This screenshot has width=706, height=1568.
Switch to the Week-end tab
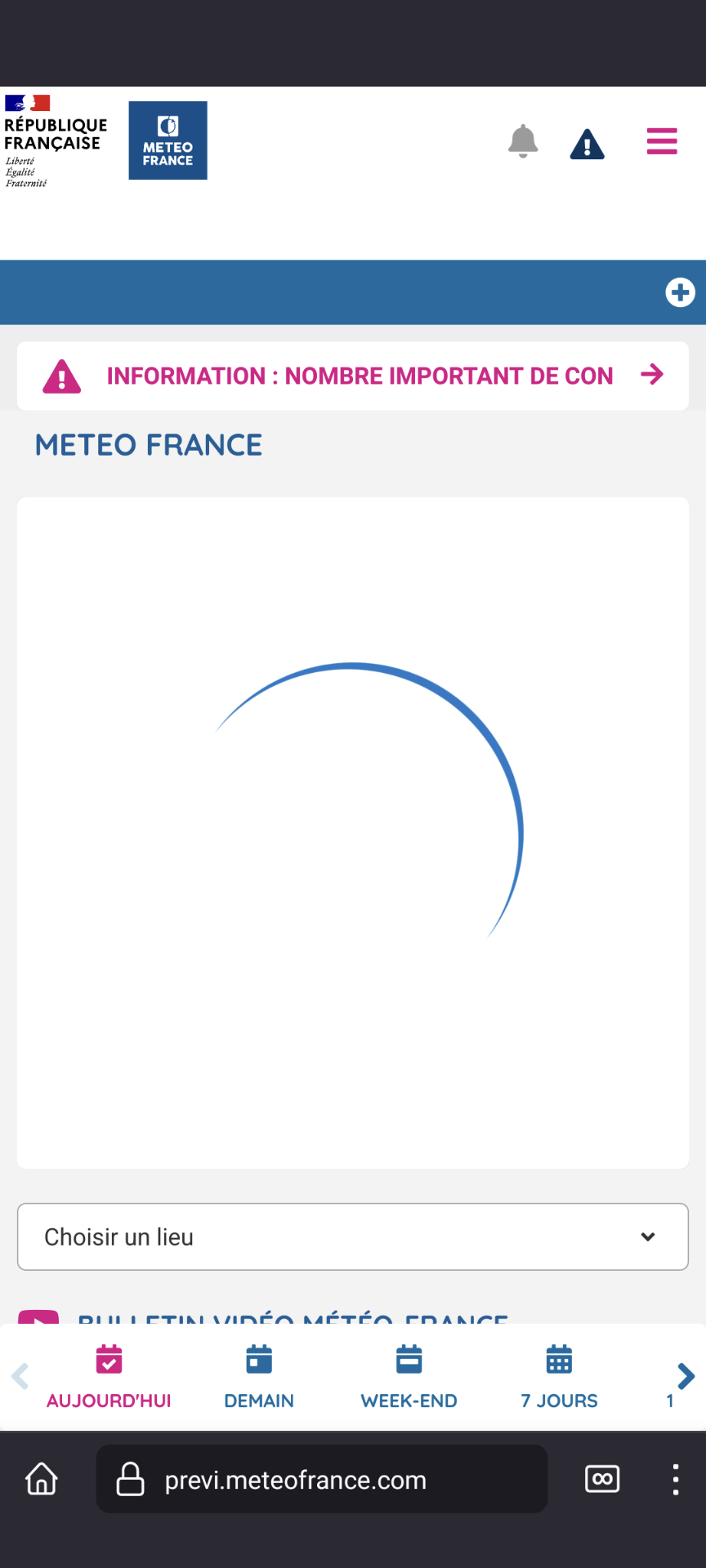(409, 1378)
